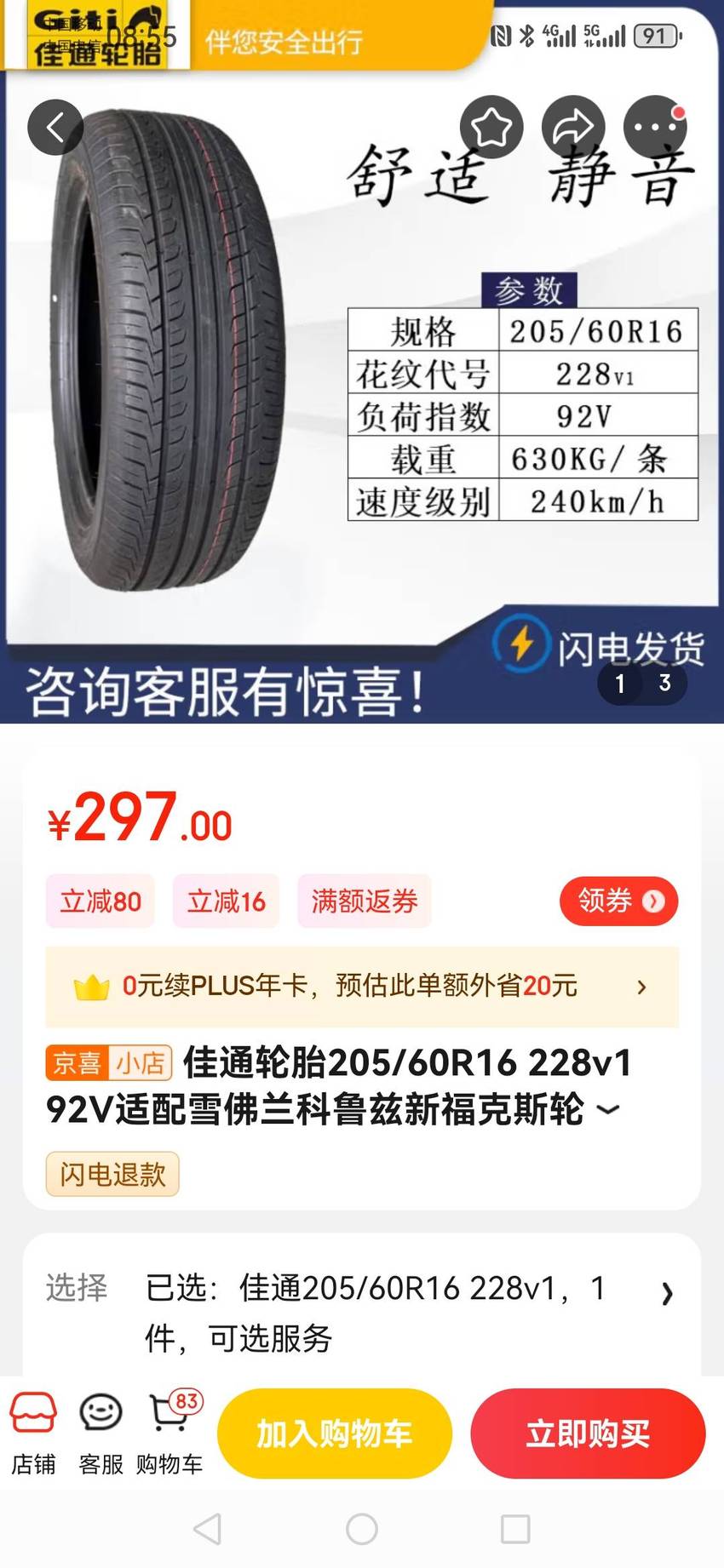
Task: Tap the system home button
Action: 362,1529
